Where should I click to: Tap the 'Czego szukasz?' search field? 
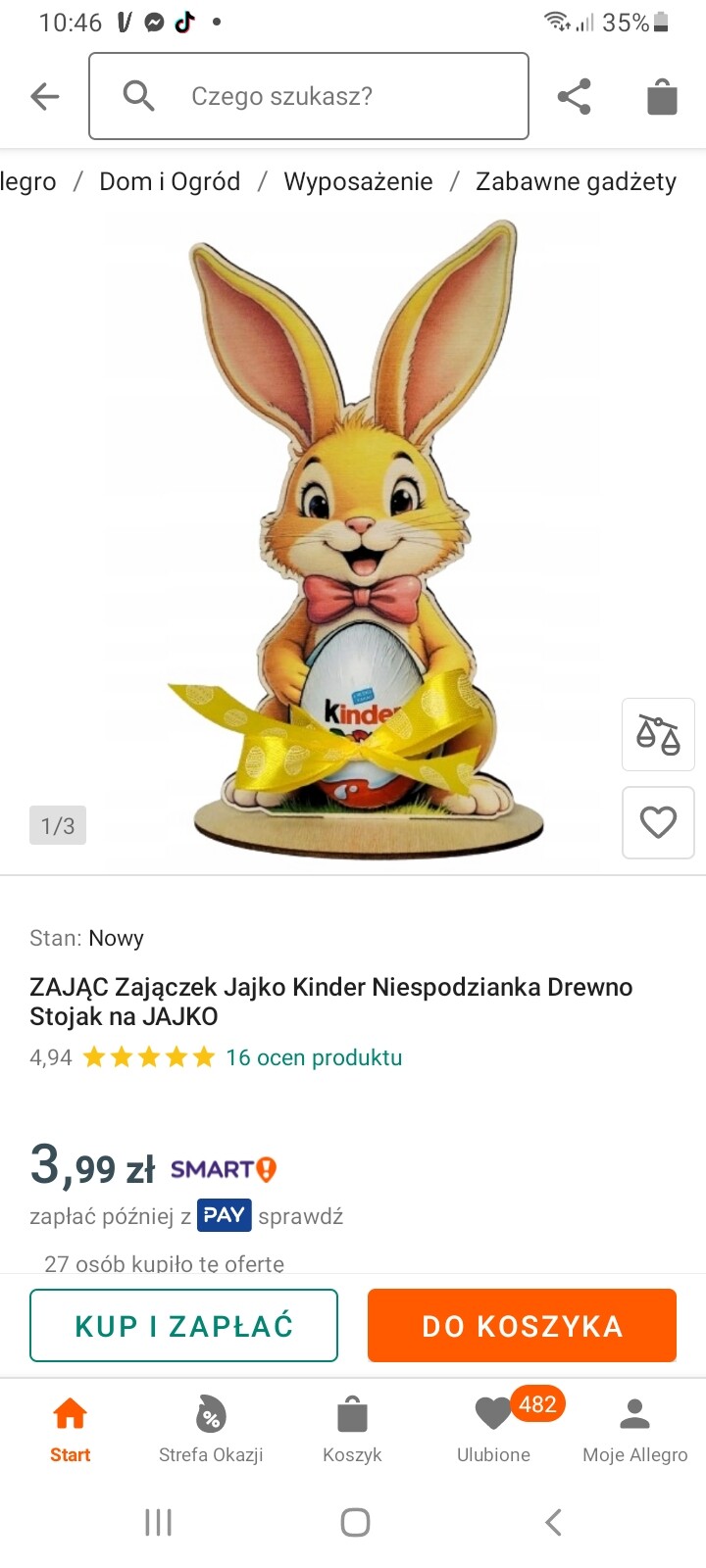[309, 96]
